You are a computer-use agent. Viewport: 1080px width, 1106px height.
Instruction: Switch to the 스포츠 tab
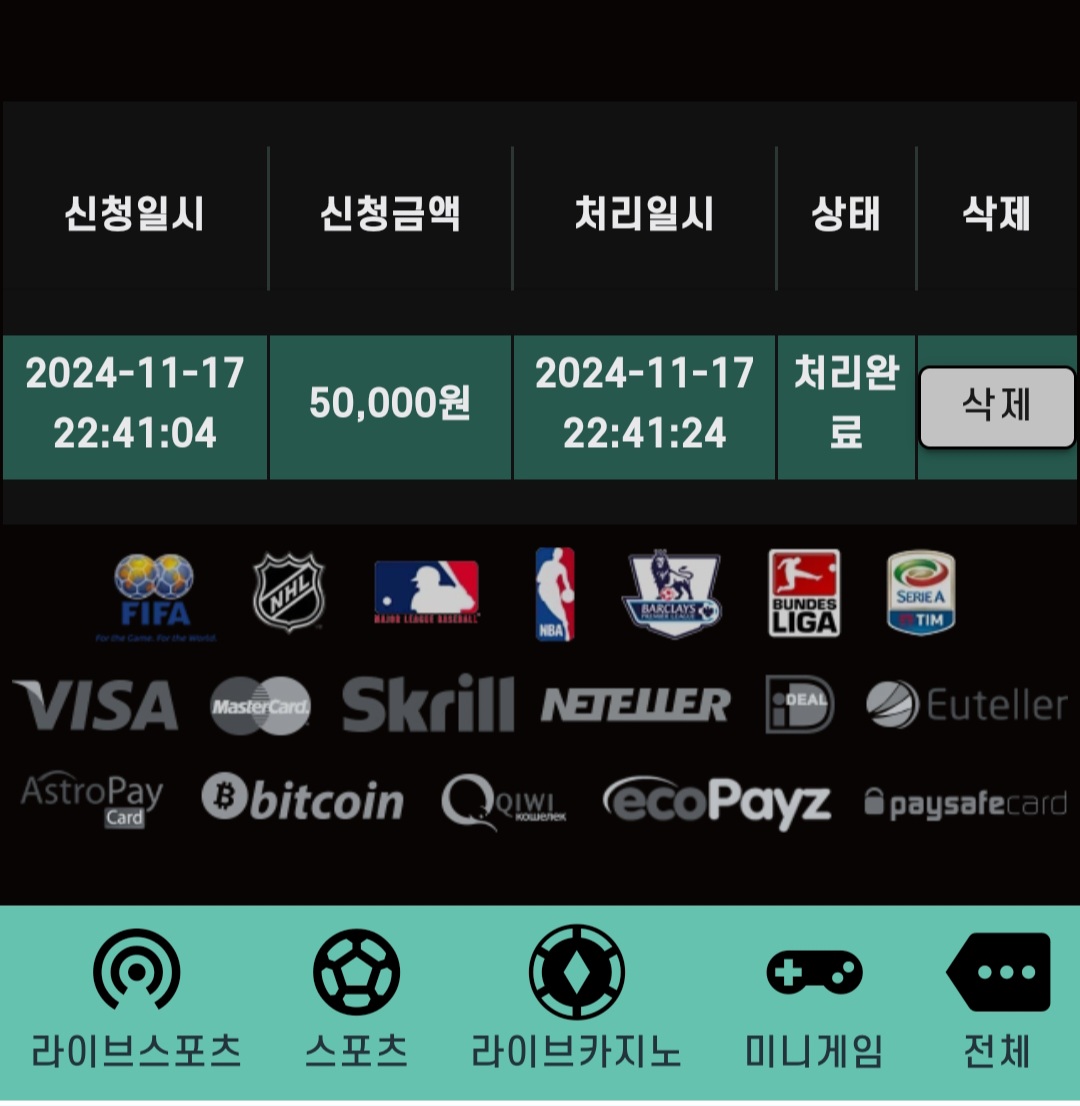click(356, 1000)
